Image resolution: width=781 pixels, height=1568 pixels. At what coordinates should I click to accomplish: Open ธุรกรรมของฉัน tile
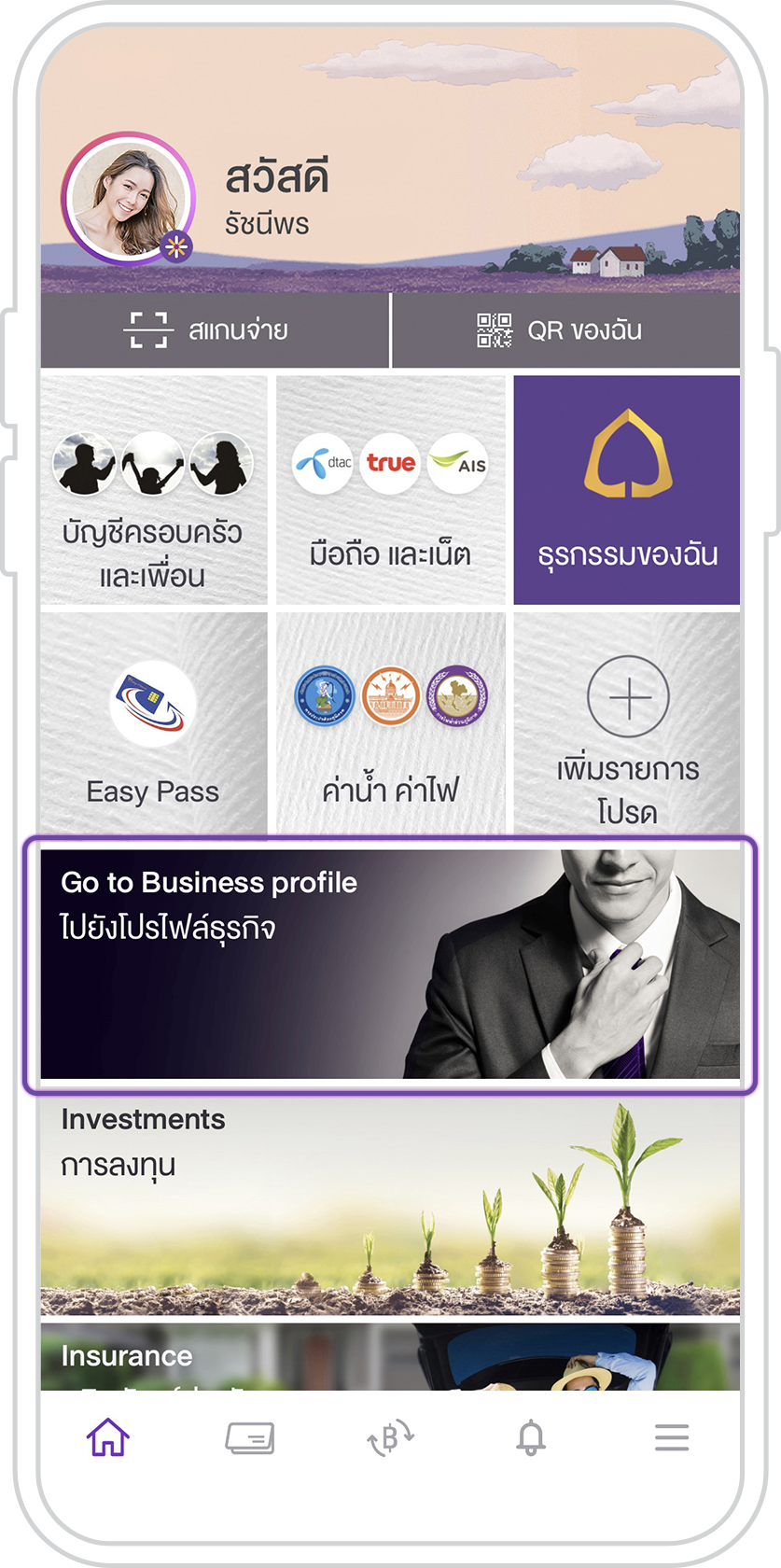(627, 491)
